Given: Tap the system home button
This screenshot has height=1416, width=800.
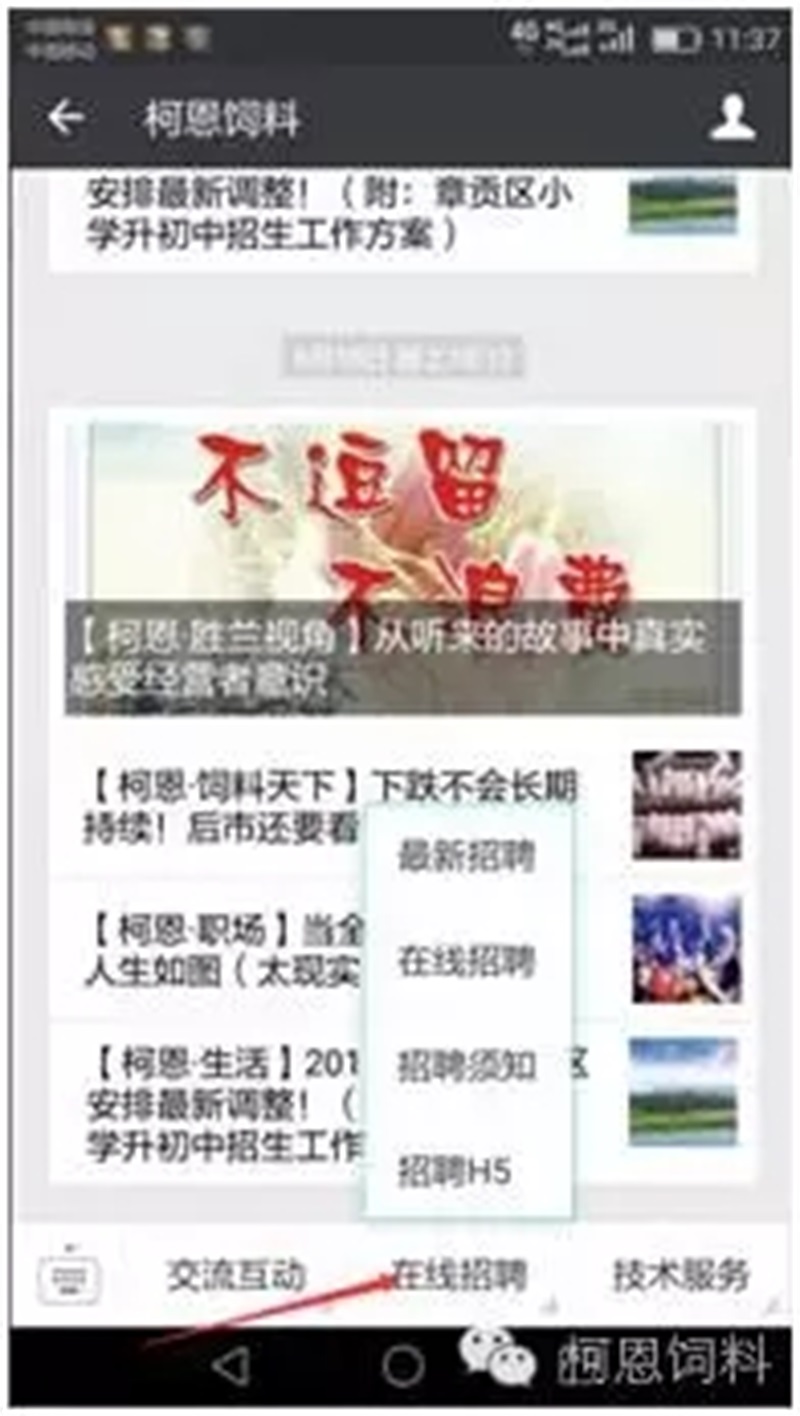Looking at the screenshot, I should pos(403,1366).
